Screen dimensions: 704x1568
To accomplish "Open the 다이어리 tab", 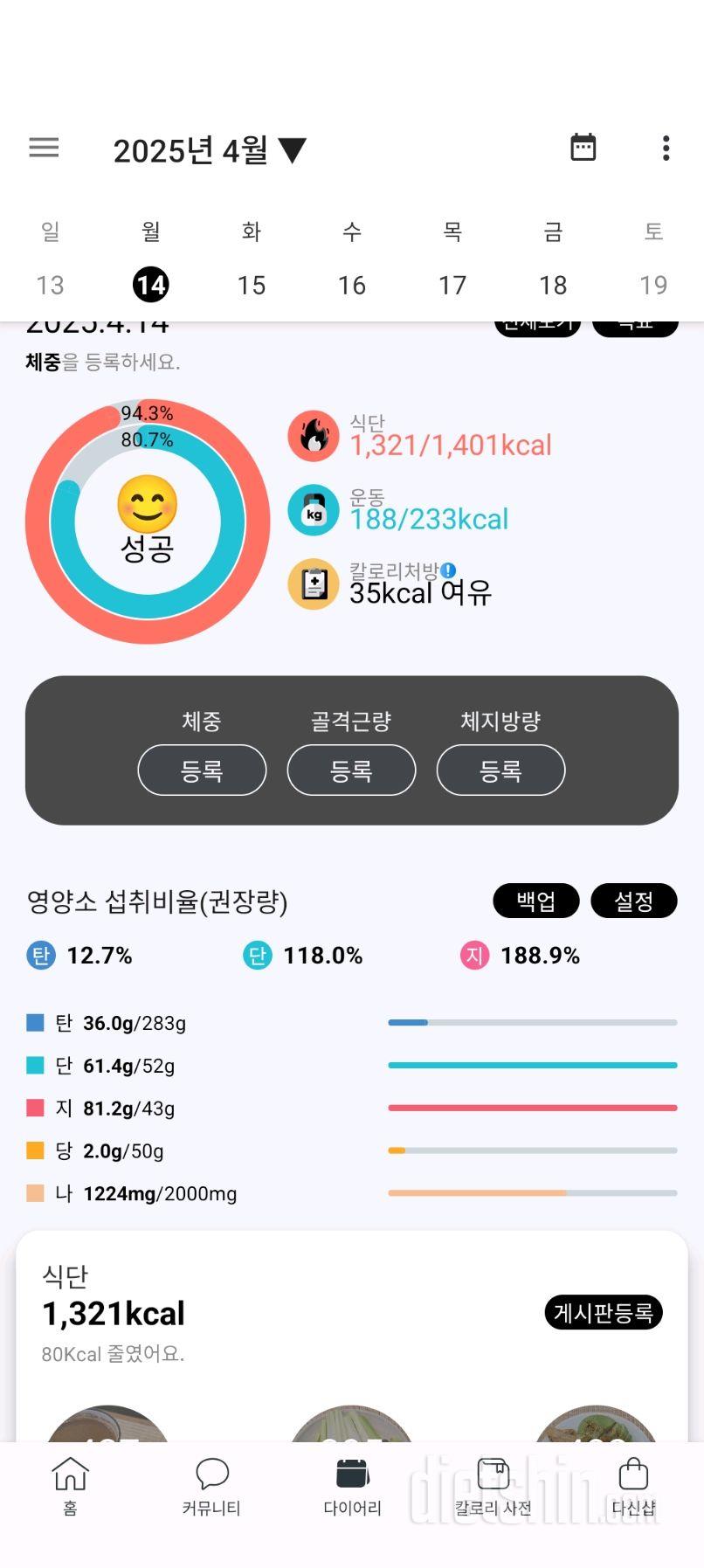I will point(352,1486).
